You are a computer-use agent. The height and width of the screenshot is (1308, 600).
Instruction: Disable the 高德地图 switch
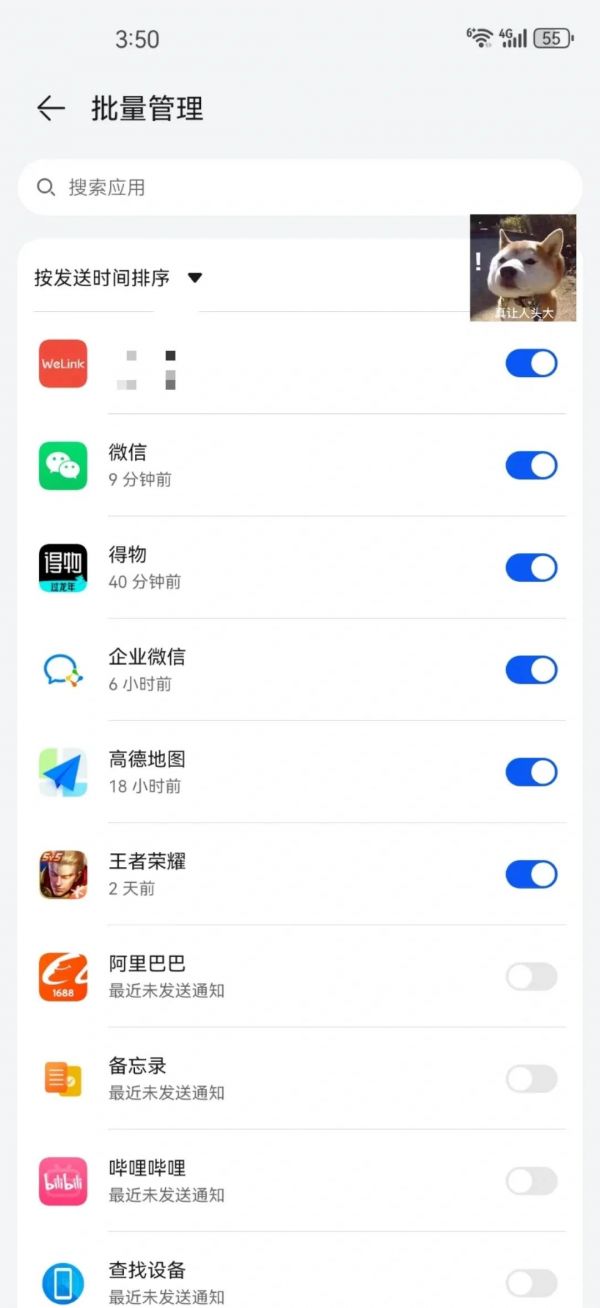[x=531, y=772]
